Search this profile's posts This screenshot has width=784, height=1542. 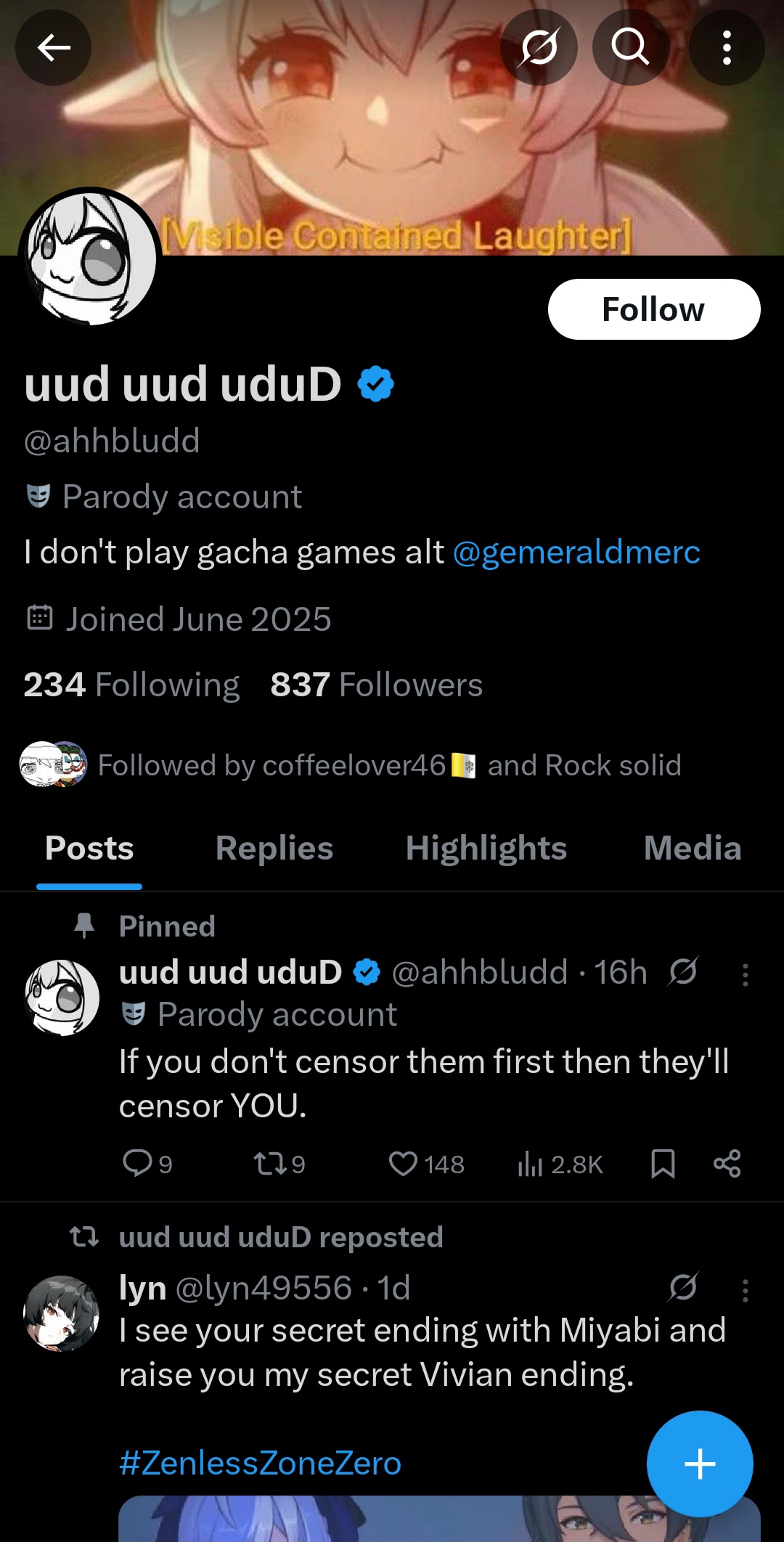(x=630, y=48)
